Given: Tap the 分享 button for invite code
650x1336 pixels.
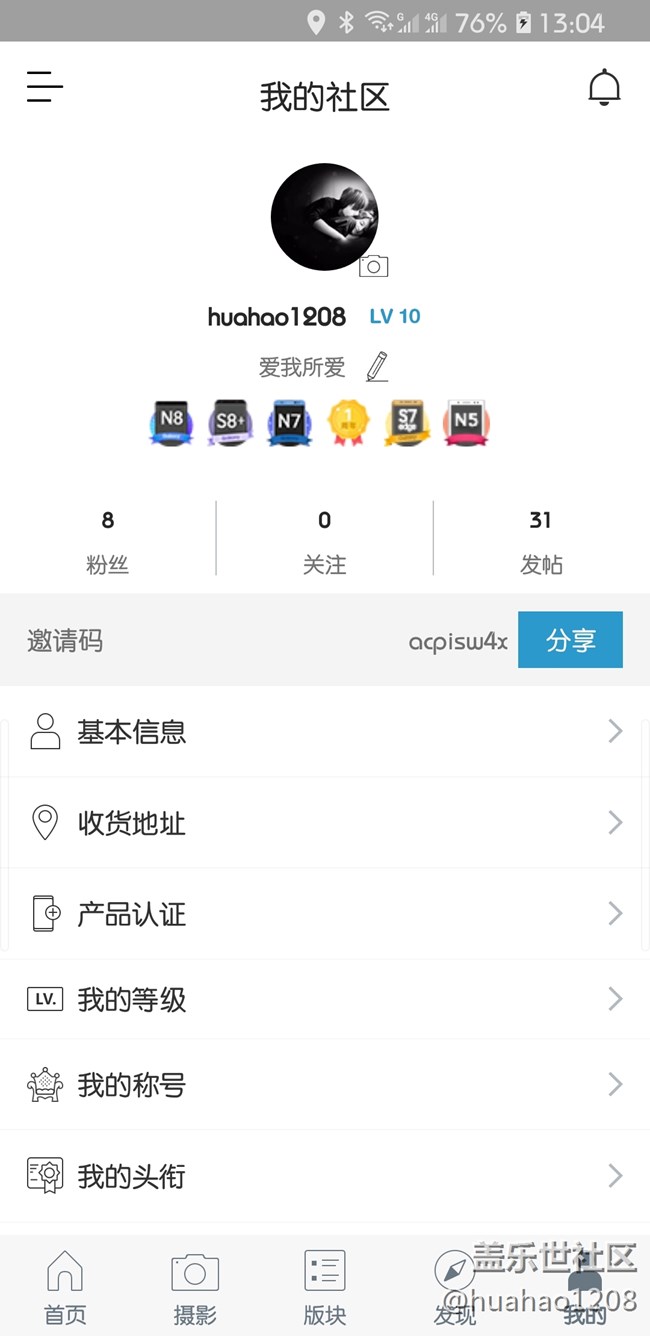Looking at the screenshot, I should 570,640.
